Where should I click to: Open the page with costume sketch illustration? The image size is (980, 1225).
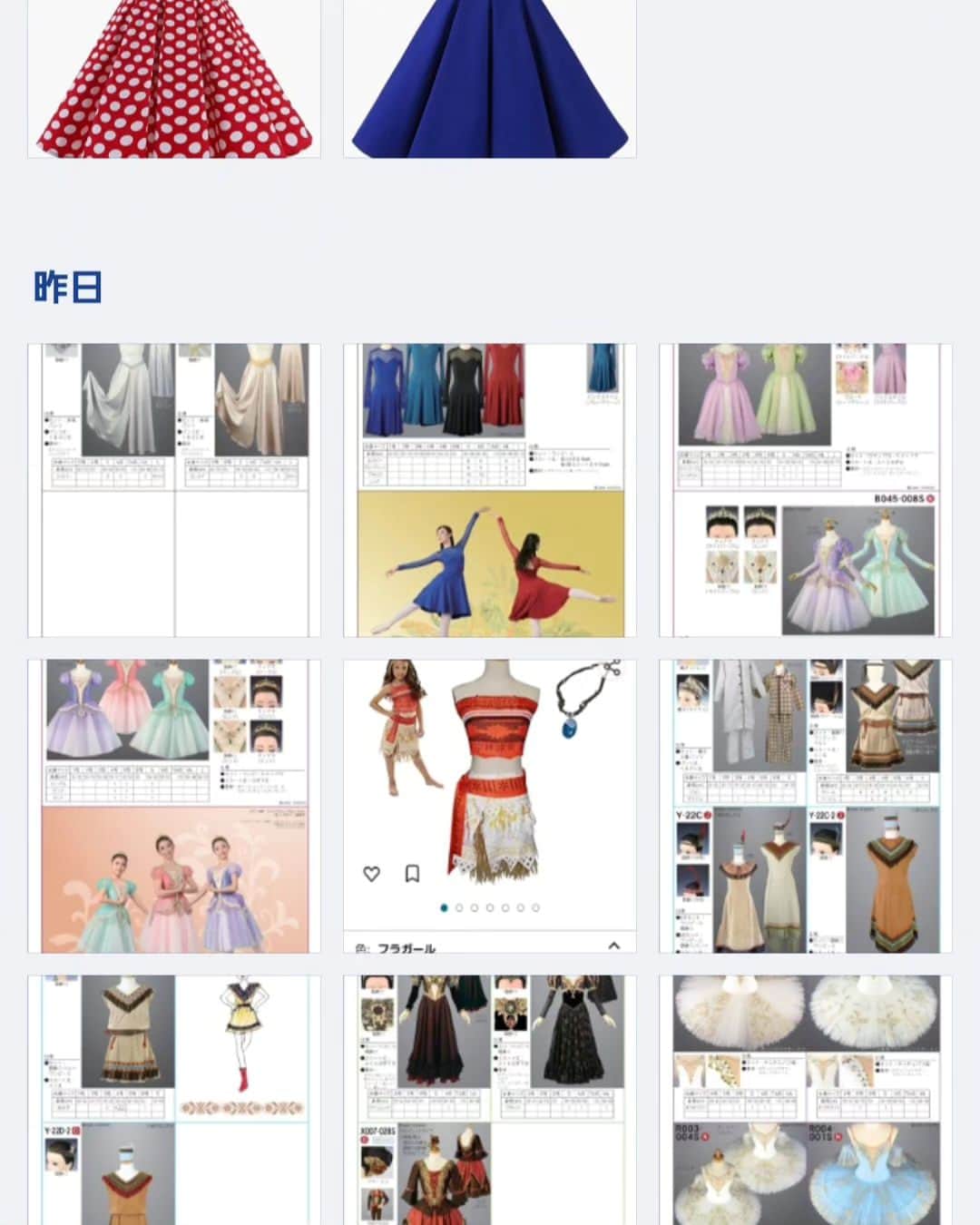173,1100
